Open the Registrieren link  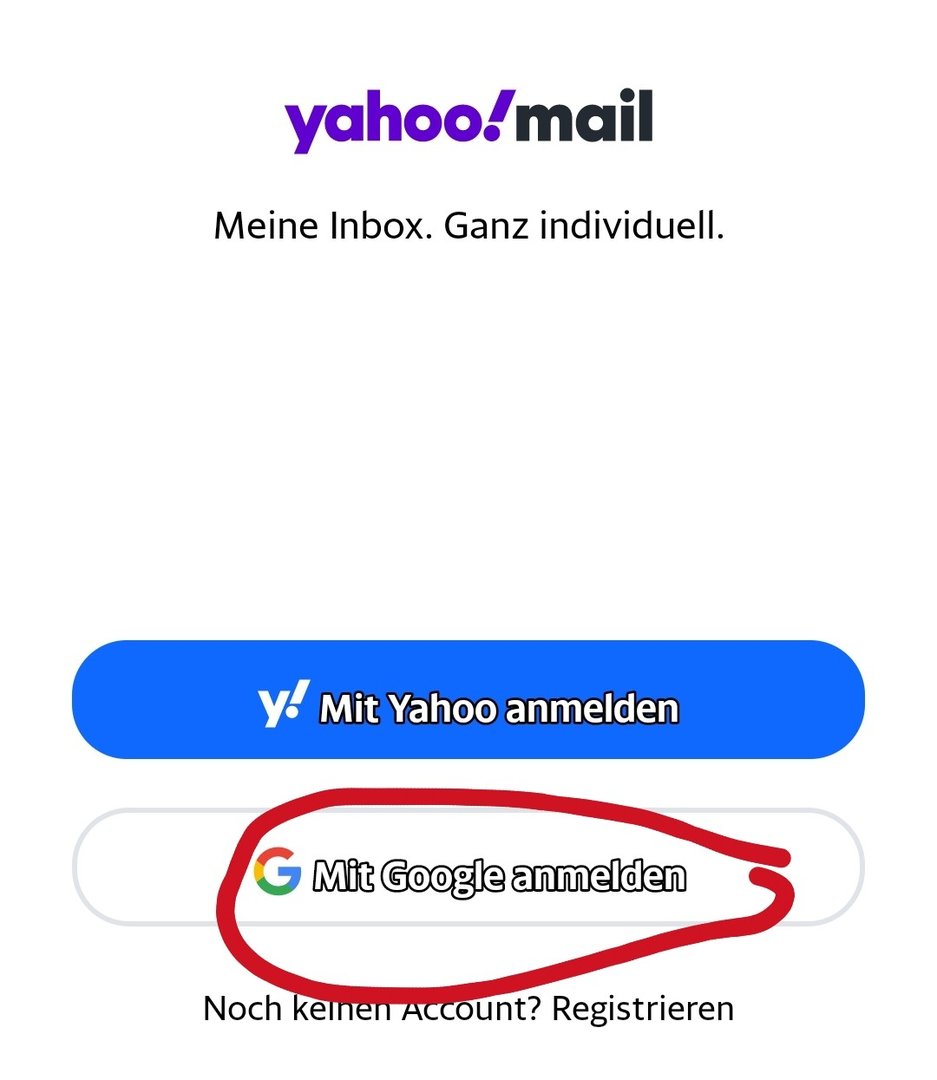coord(642,1008)
